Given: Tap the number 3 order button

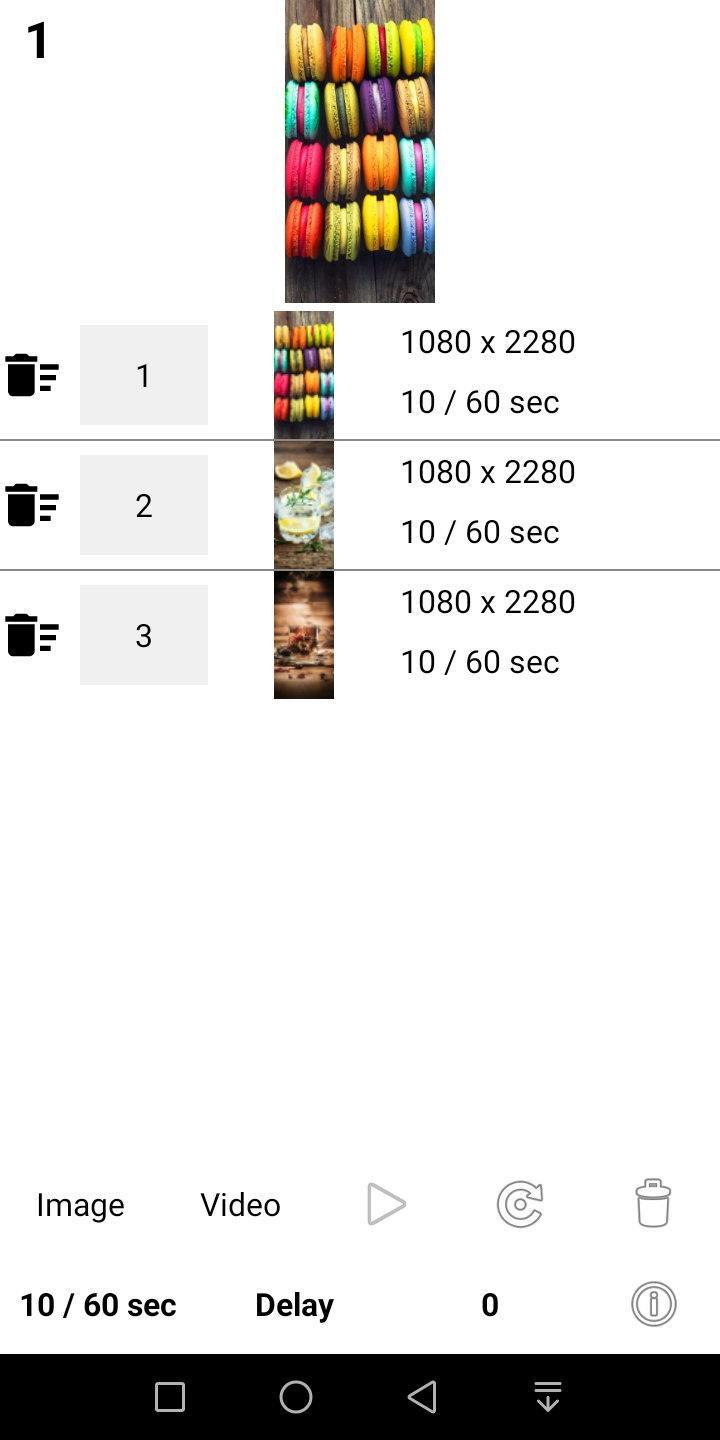Looking at the screenshot, I should (144, 635).
